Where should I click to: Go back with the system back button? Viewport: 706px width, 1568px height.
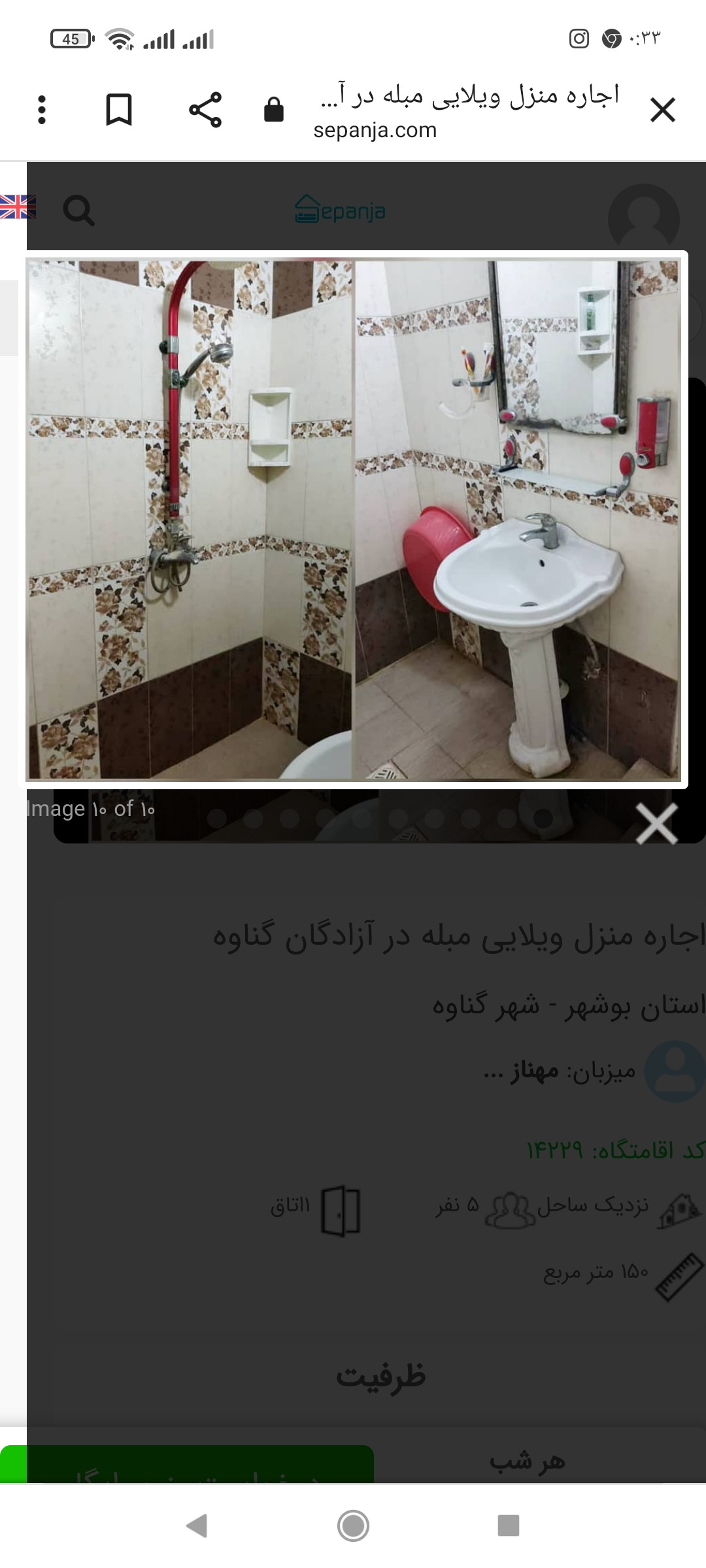pos(197,1526)
